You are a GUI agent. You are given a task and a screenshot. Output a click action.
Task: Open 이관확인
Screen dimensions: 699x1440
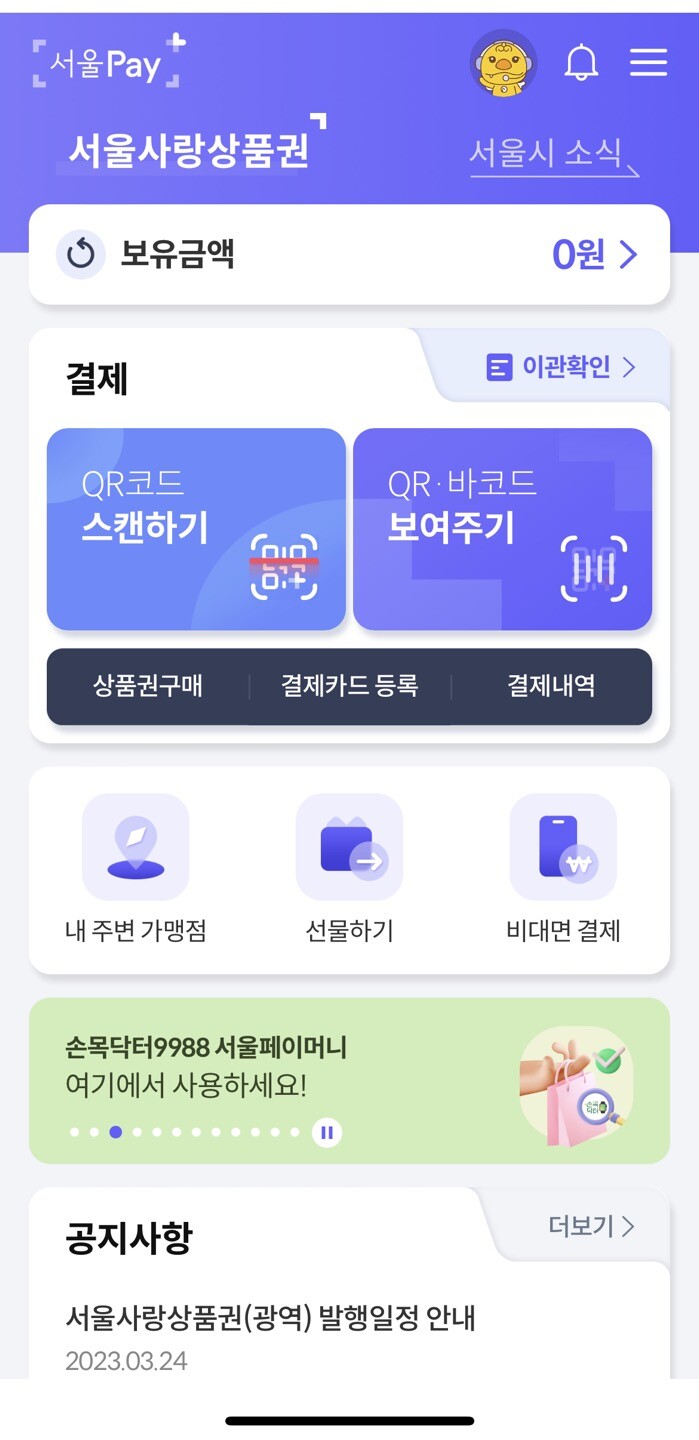click(560, 367)
